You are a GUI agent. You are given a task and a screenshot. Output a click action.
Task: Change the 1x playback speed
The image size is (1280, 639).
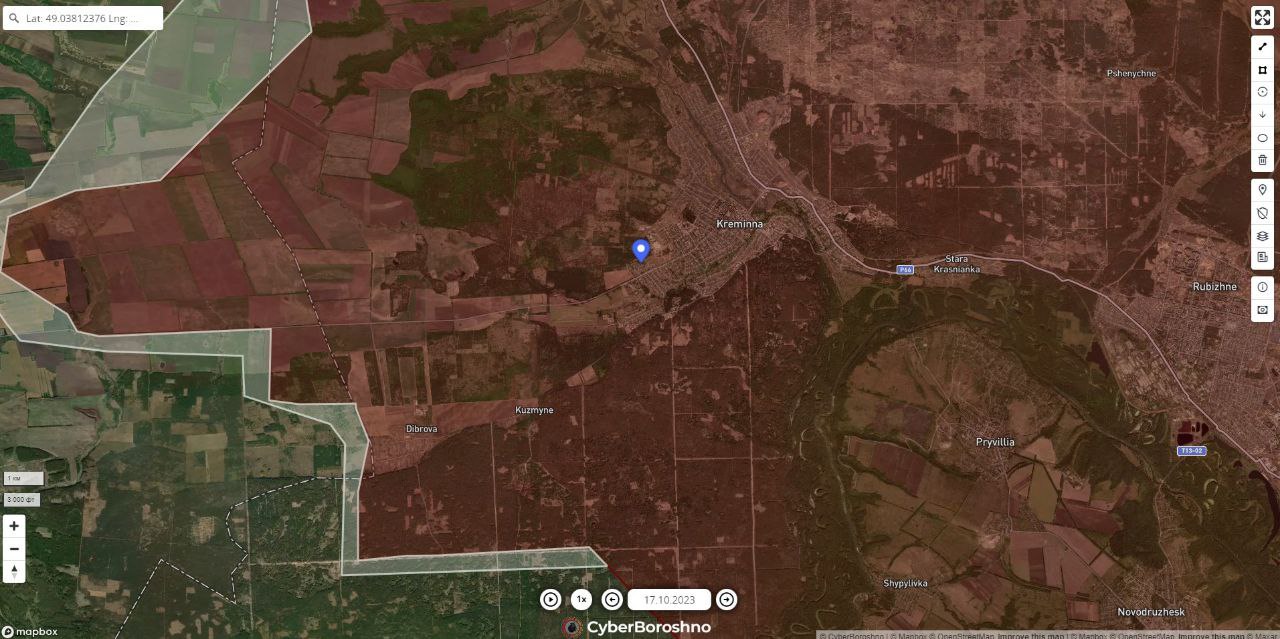(581, 600)
